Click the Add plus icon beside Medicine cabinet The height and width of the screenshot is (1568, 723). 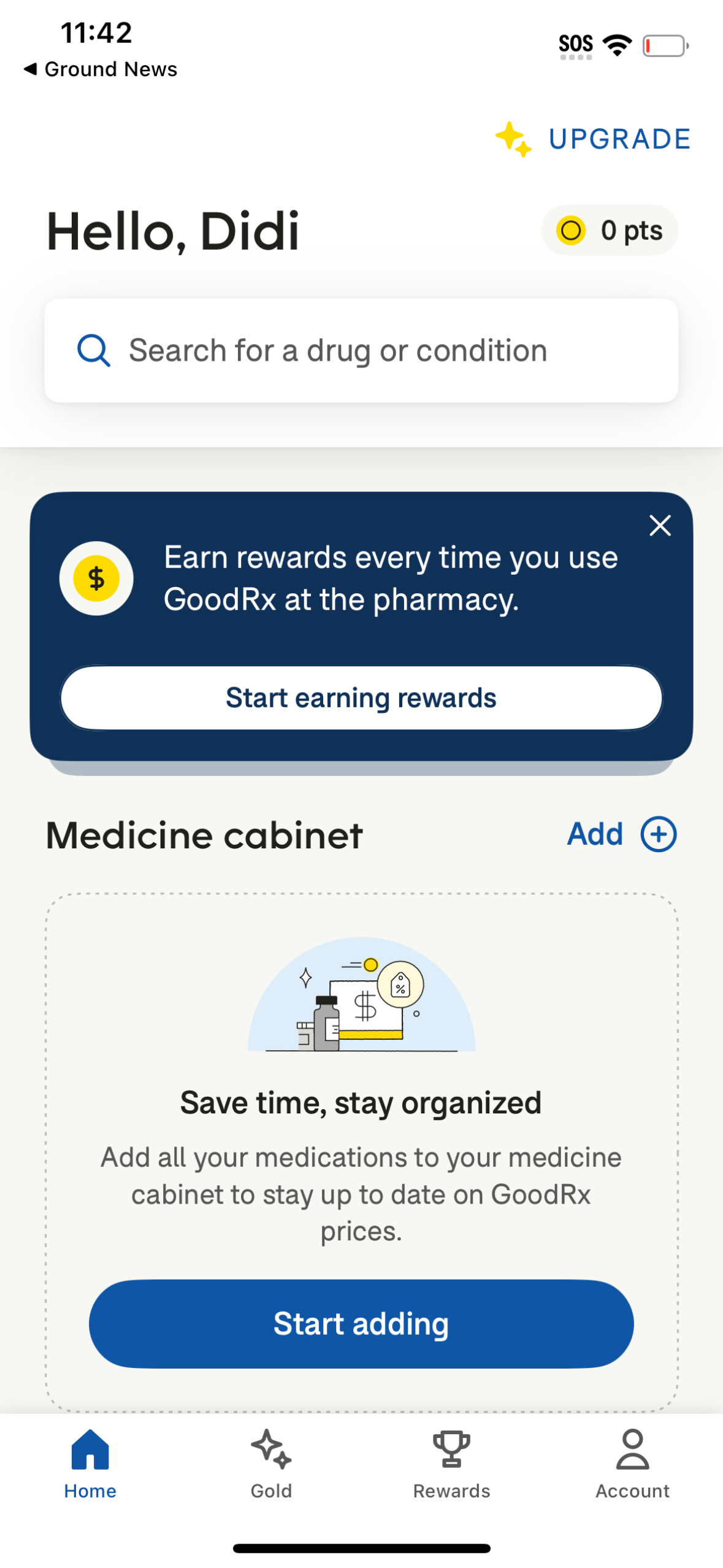point(659,834)
